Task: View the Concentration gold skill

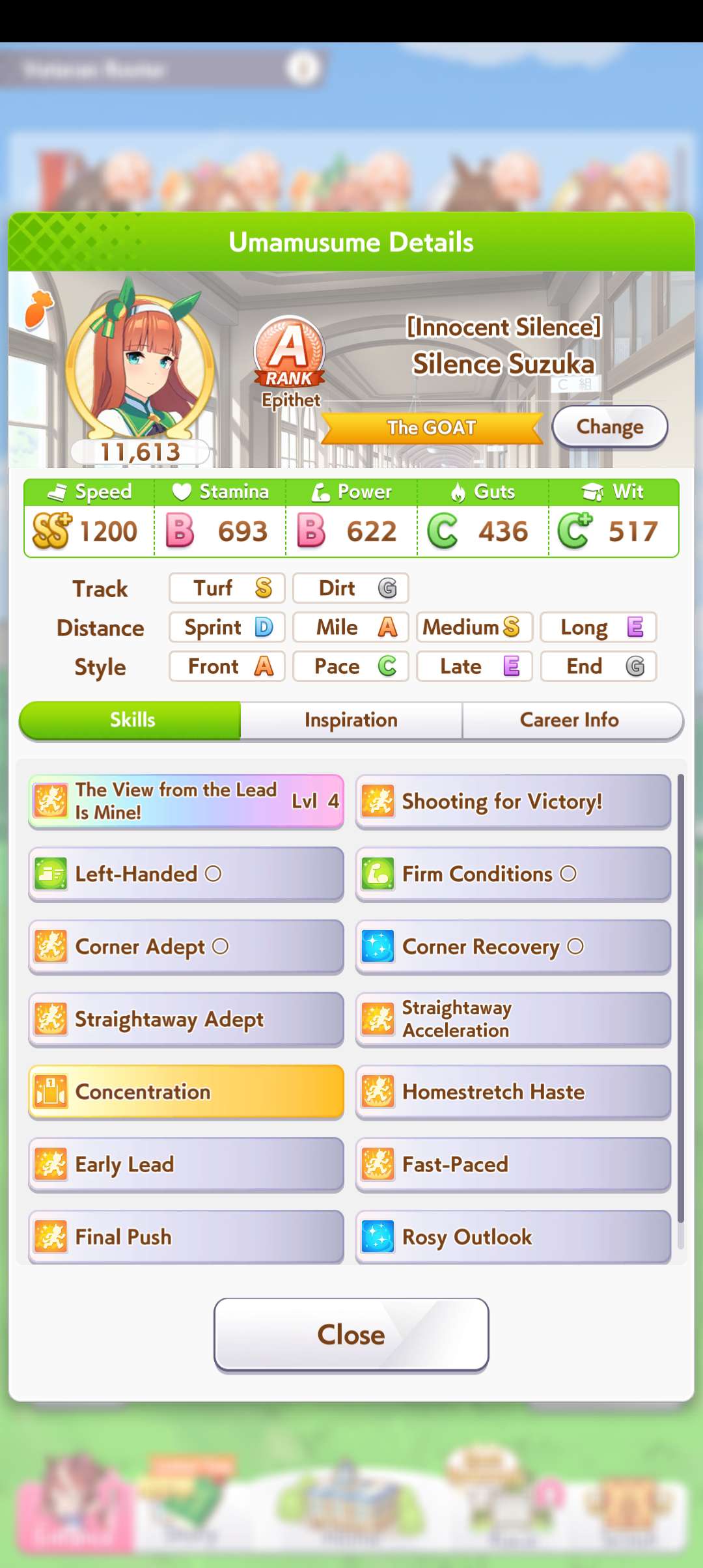Action: (186, 1092)
